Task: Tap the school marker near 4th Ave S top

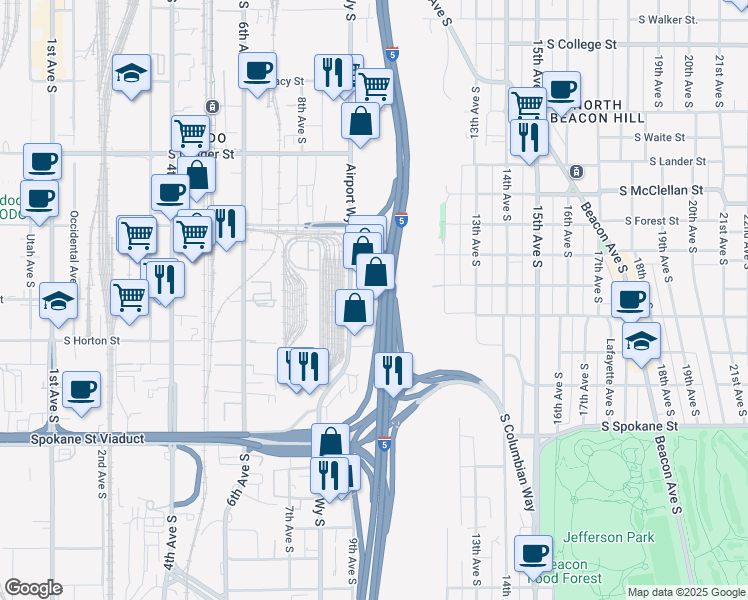Action: pyautogui.click(x=131, y=73)
